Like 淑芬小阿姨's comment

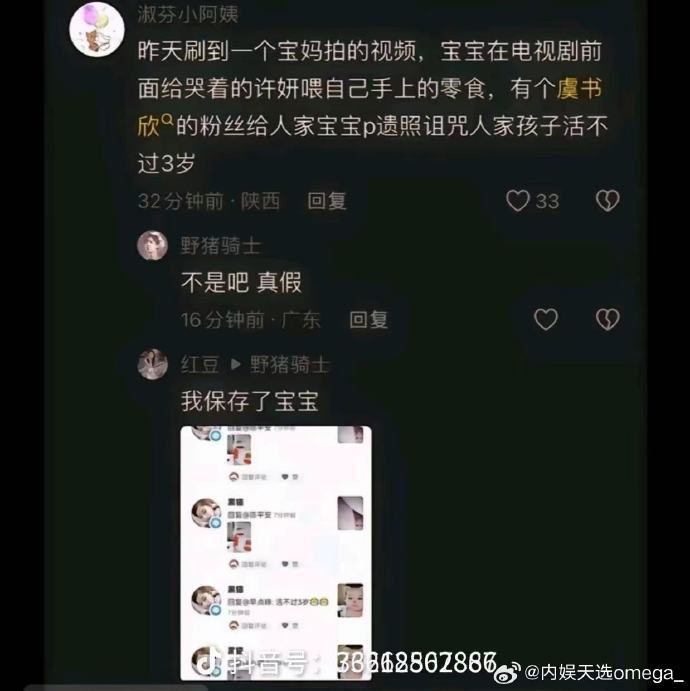pos(517,201)
